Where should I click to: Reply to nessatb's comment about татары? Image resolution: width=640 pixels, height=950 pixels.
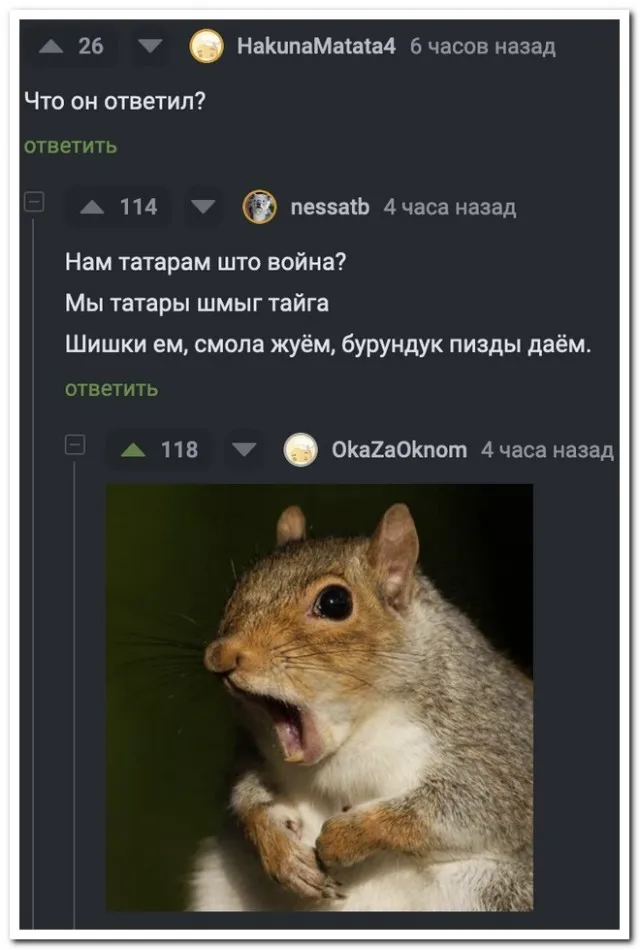111,388
